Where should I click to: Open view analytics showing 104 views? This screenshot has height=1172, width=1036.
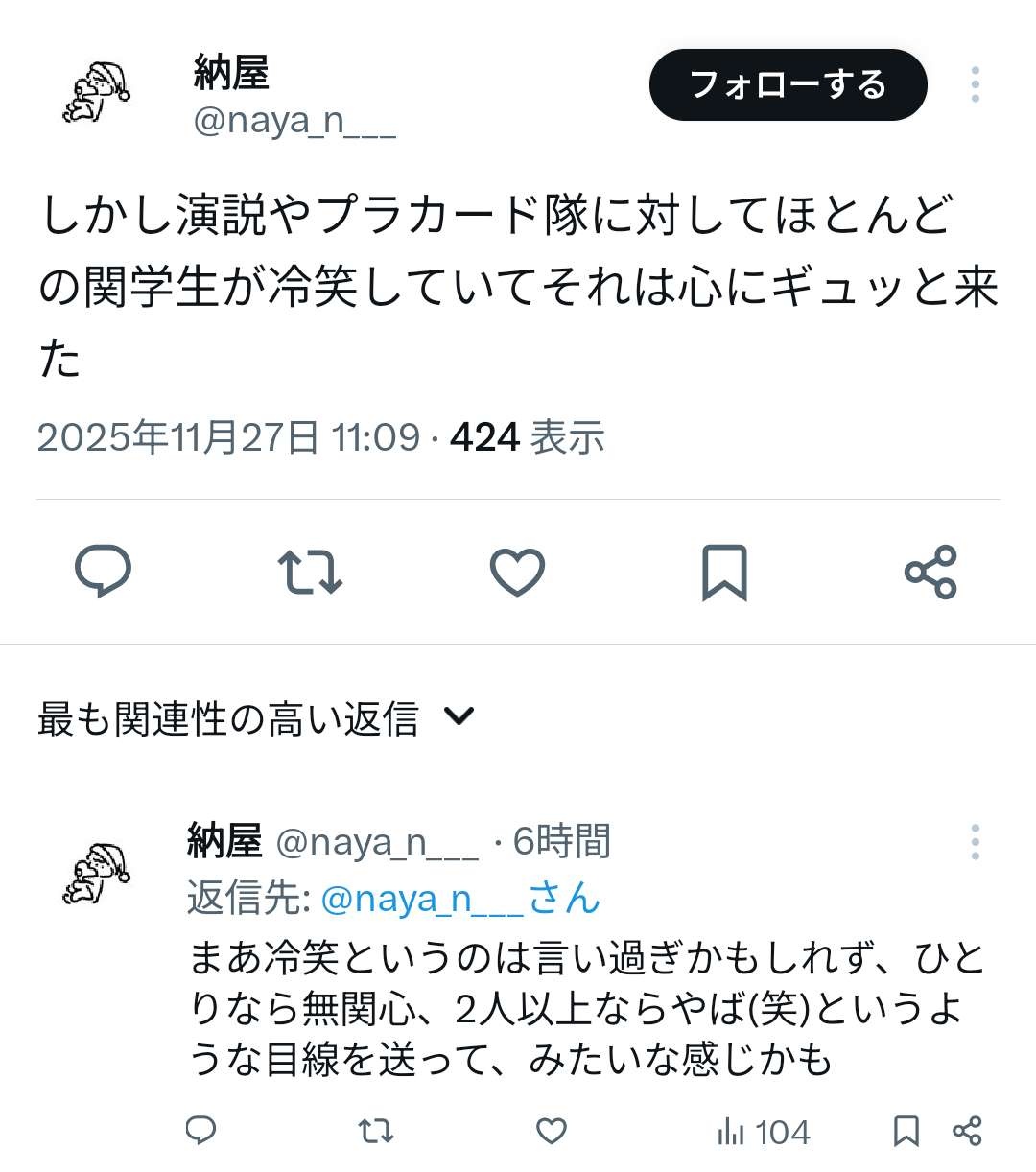(x=763, y=1132)
